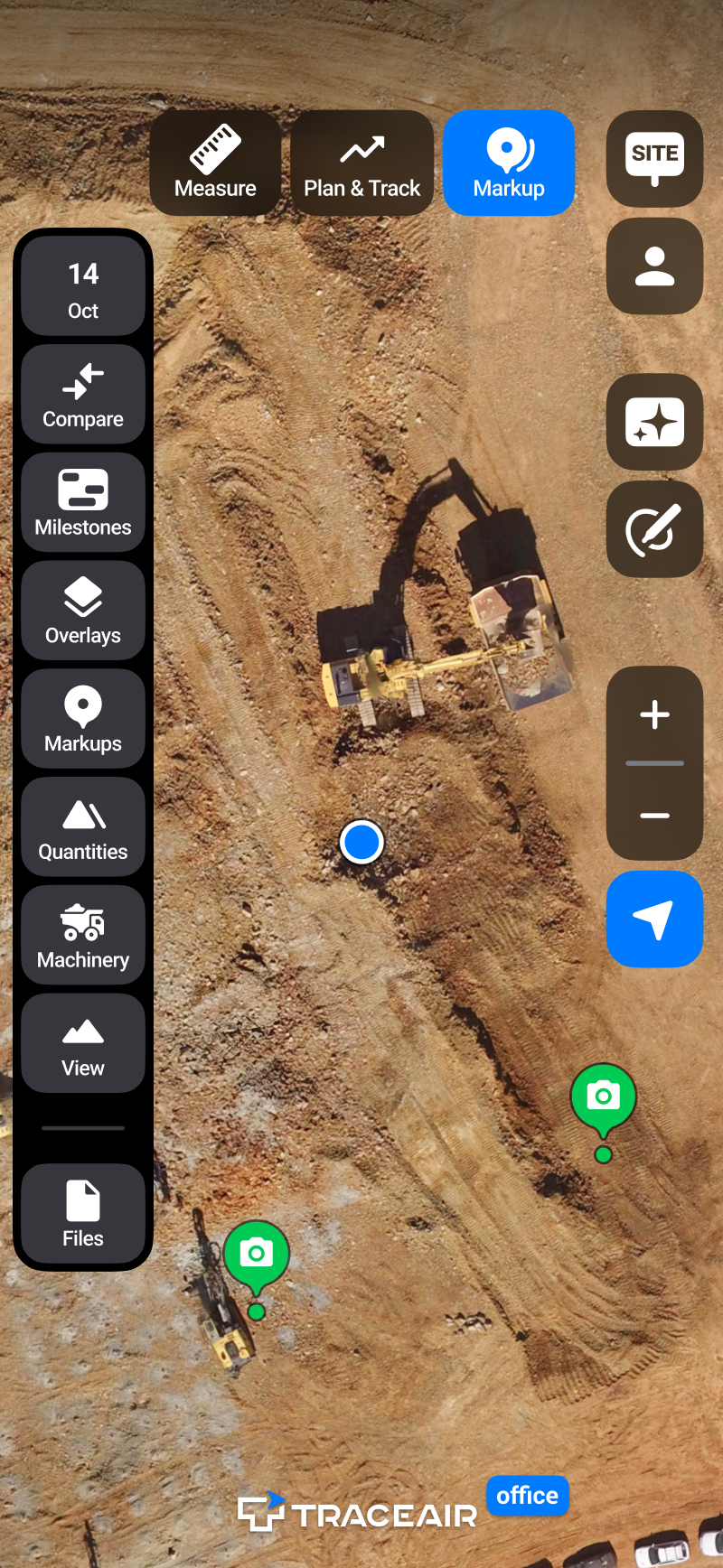Zoom out with the minus button

654,815
